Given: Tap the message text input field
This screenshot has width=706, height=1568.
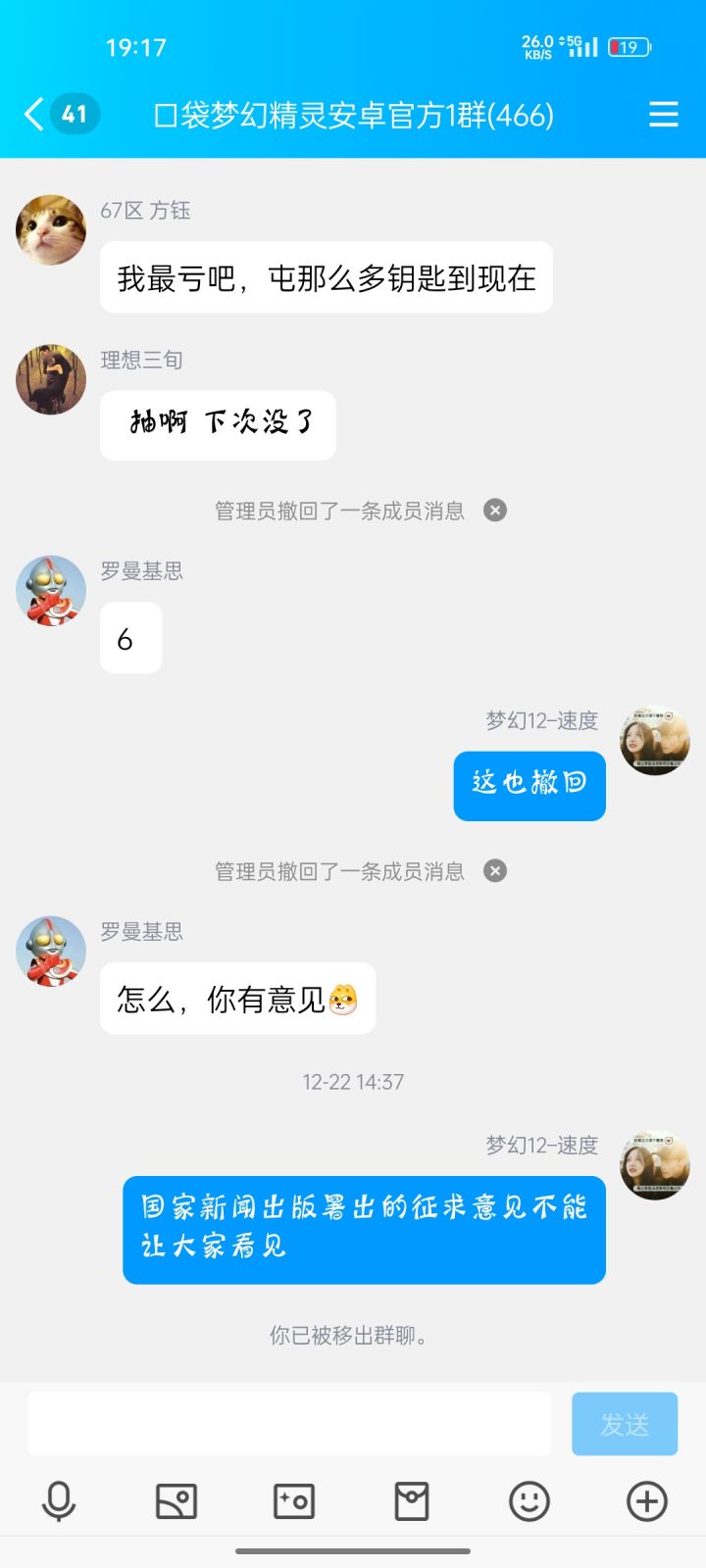Looking at the screenshot, I should (x=289, y=1424).
